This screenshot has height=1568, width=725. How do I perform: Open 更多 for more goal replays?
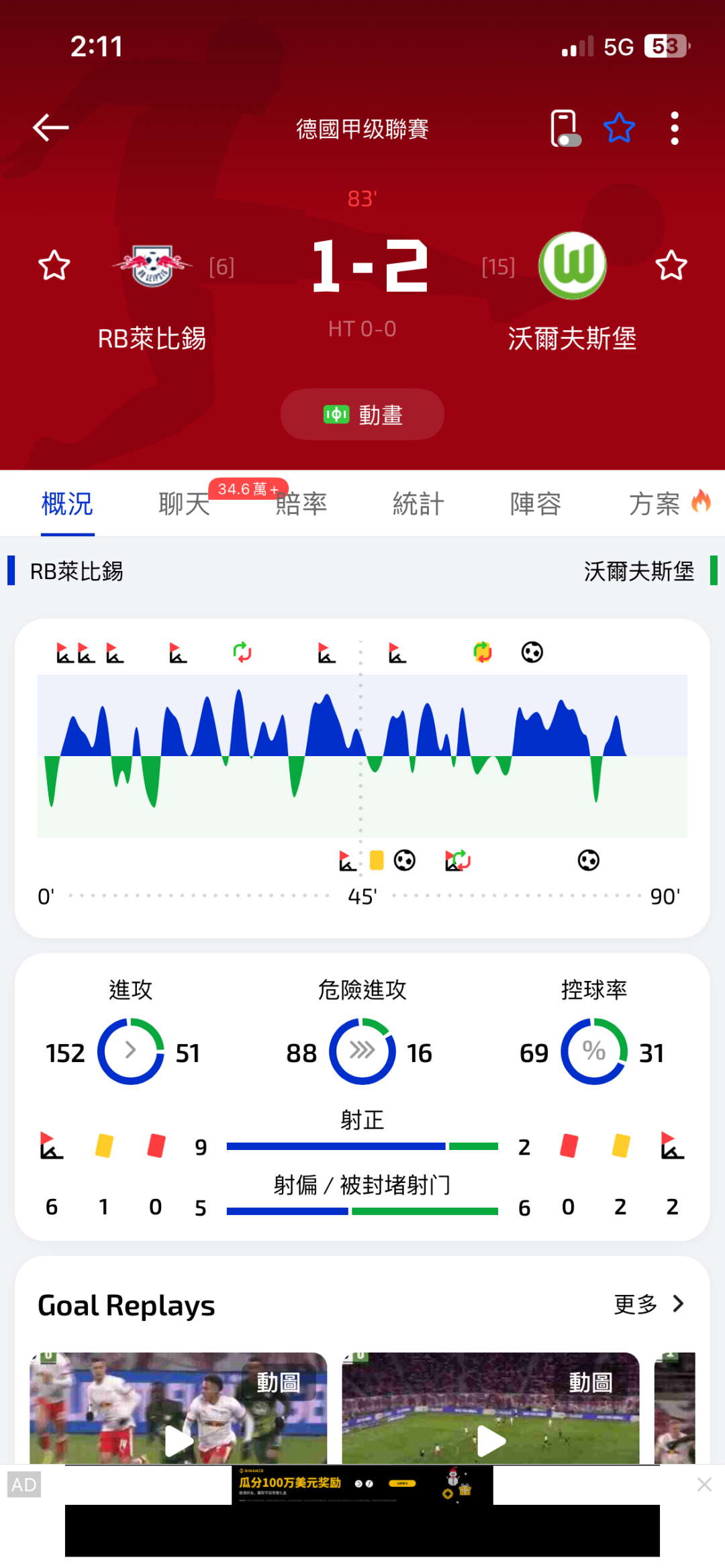click(648, 1304)
